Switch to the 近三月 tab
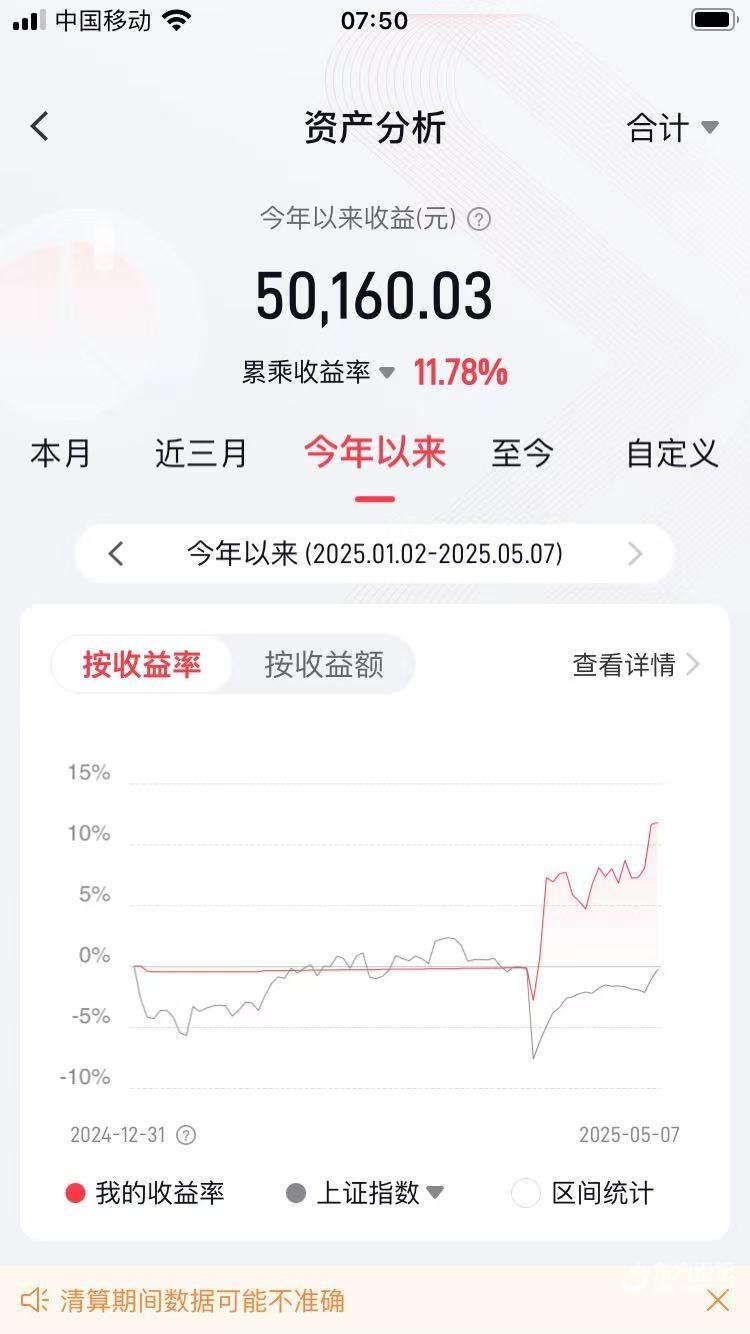This screenshot has width=750, height=1334. pos(201,453)
